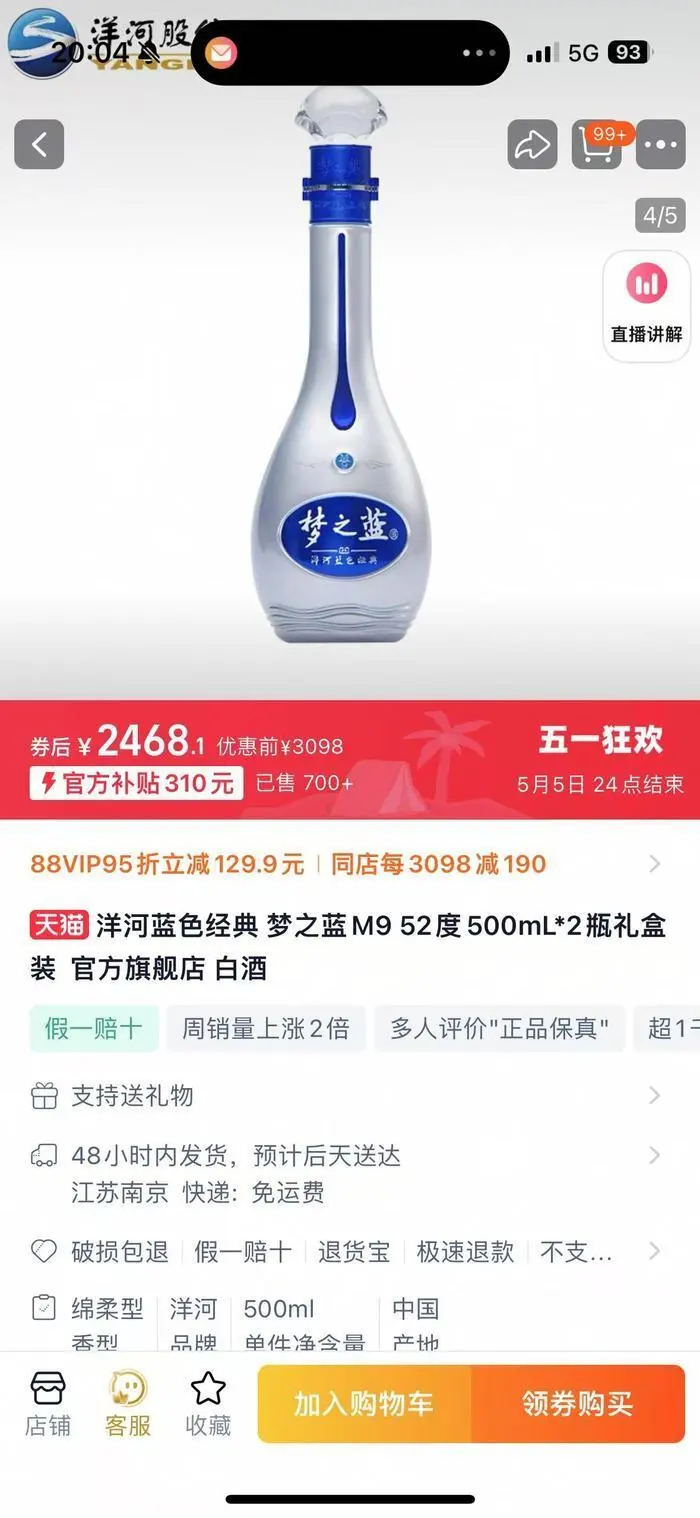
Task: Visit the 店铺 store page
Action: (48, 1404)
